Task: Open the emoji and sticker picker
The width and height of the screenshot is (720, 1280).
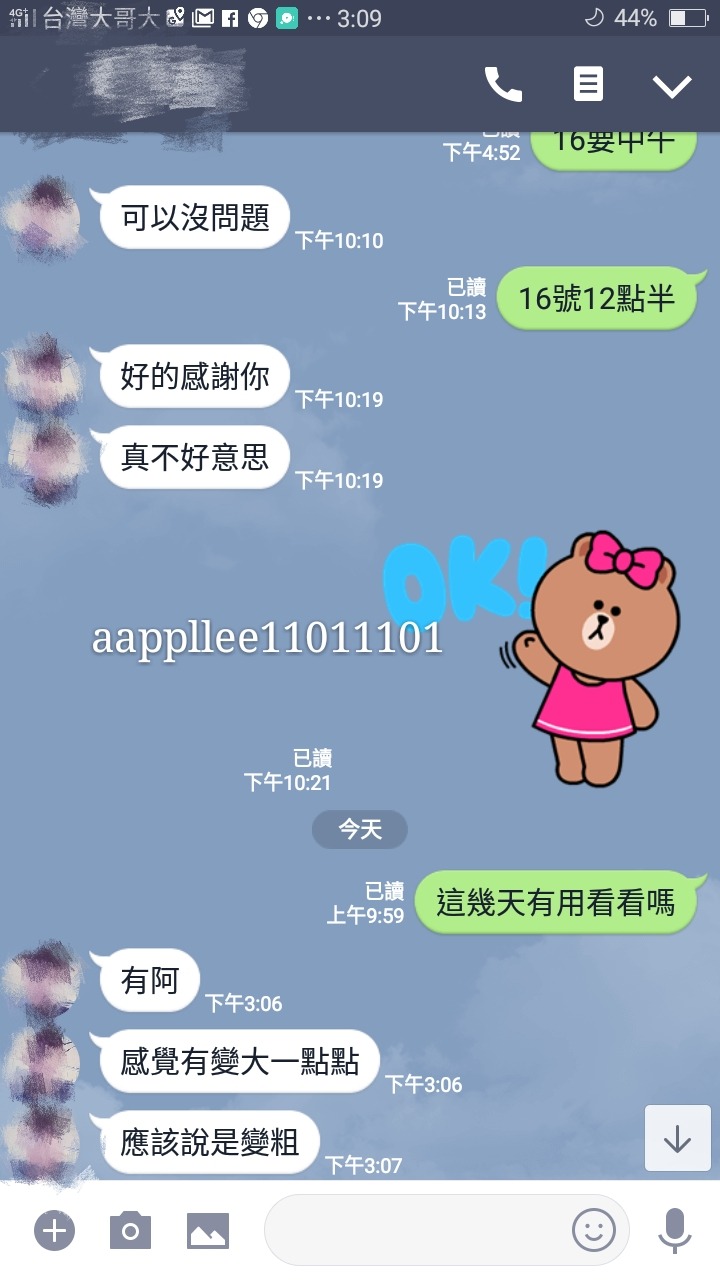Action: [x=593, y=1229]
